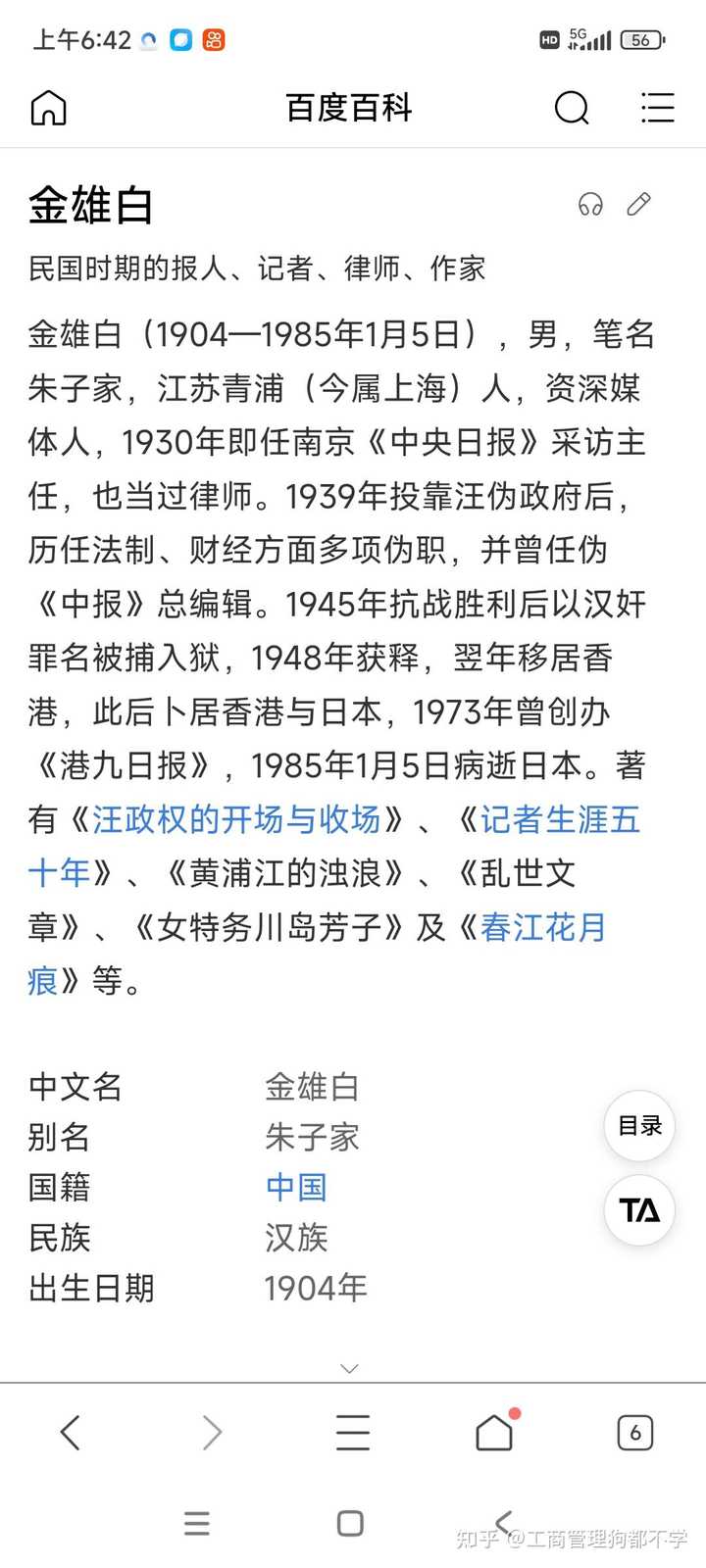Open the search magnifier icon
This screenshot has height=1568, width=706.
pyautogui.click(x=572, y=108)
